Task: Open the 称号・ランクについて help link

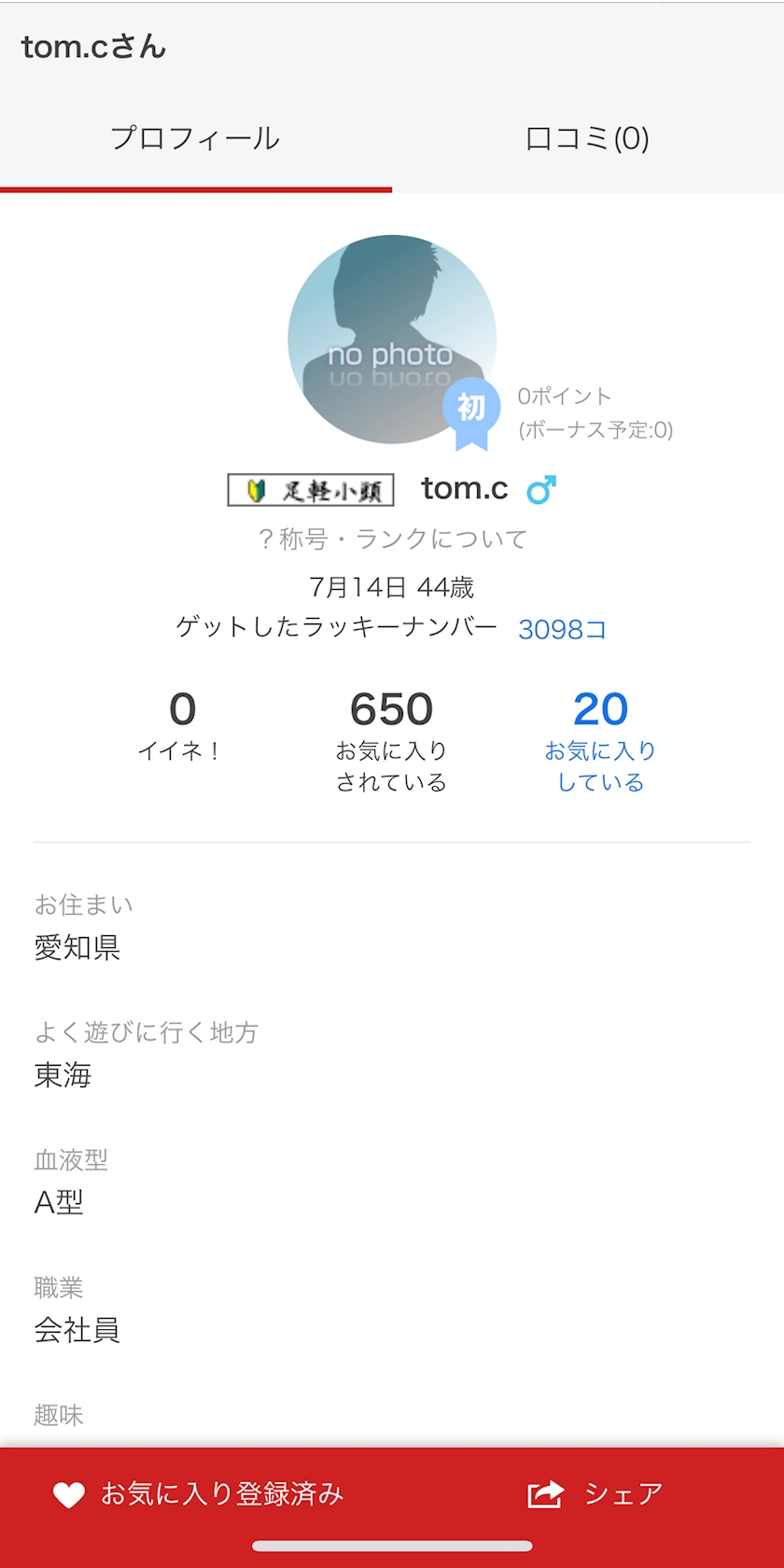Action: pyautogui.click(x=392, y=539)
